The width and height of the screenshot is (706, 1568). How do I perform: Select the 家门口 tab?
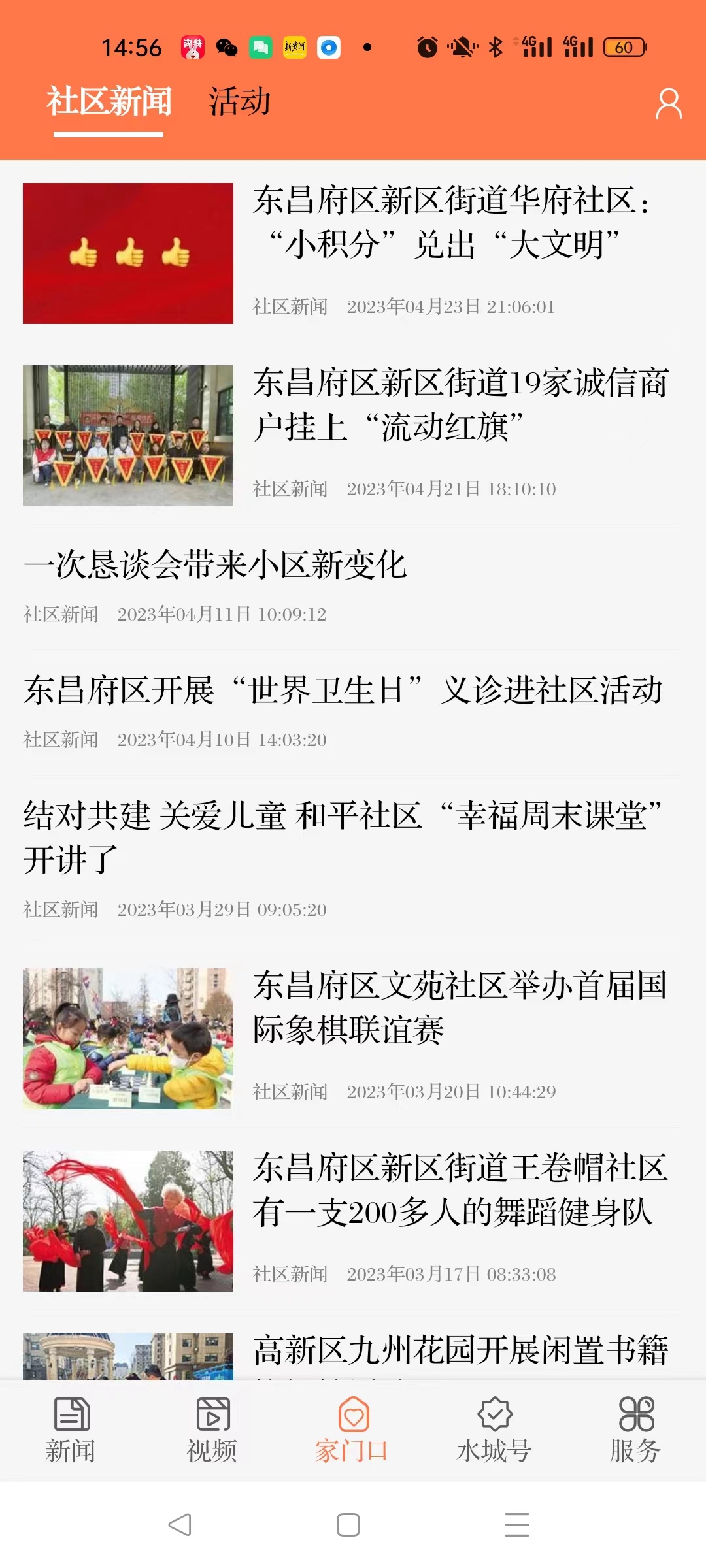coord(353,1431)
